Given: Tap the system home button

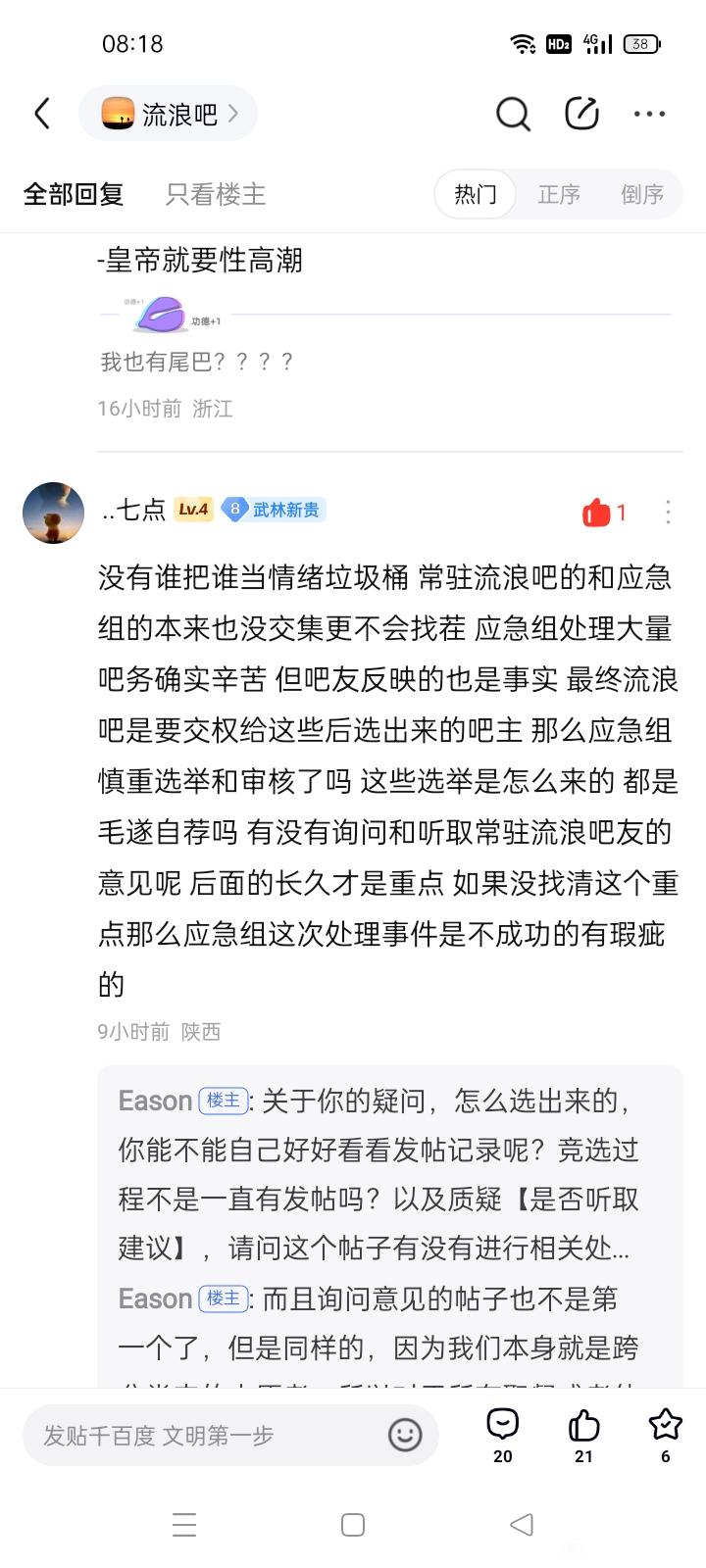Looking at the screenshot, I should (353, 1524).
